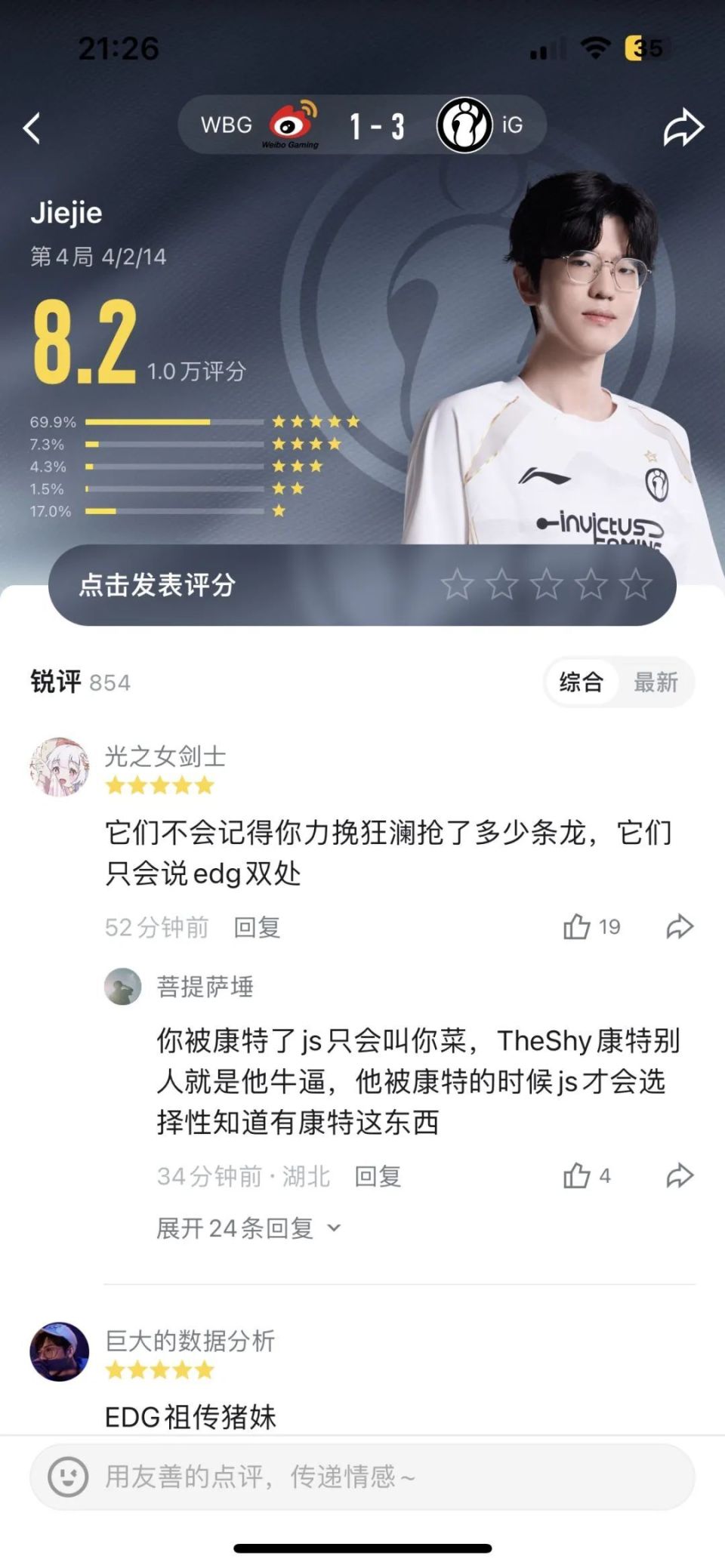Share 光之女剑士's comment
This screenshot has width=725, height=1568.
680,926
